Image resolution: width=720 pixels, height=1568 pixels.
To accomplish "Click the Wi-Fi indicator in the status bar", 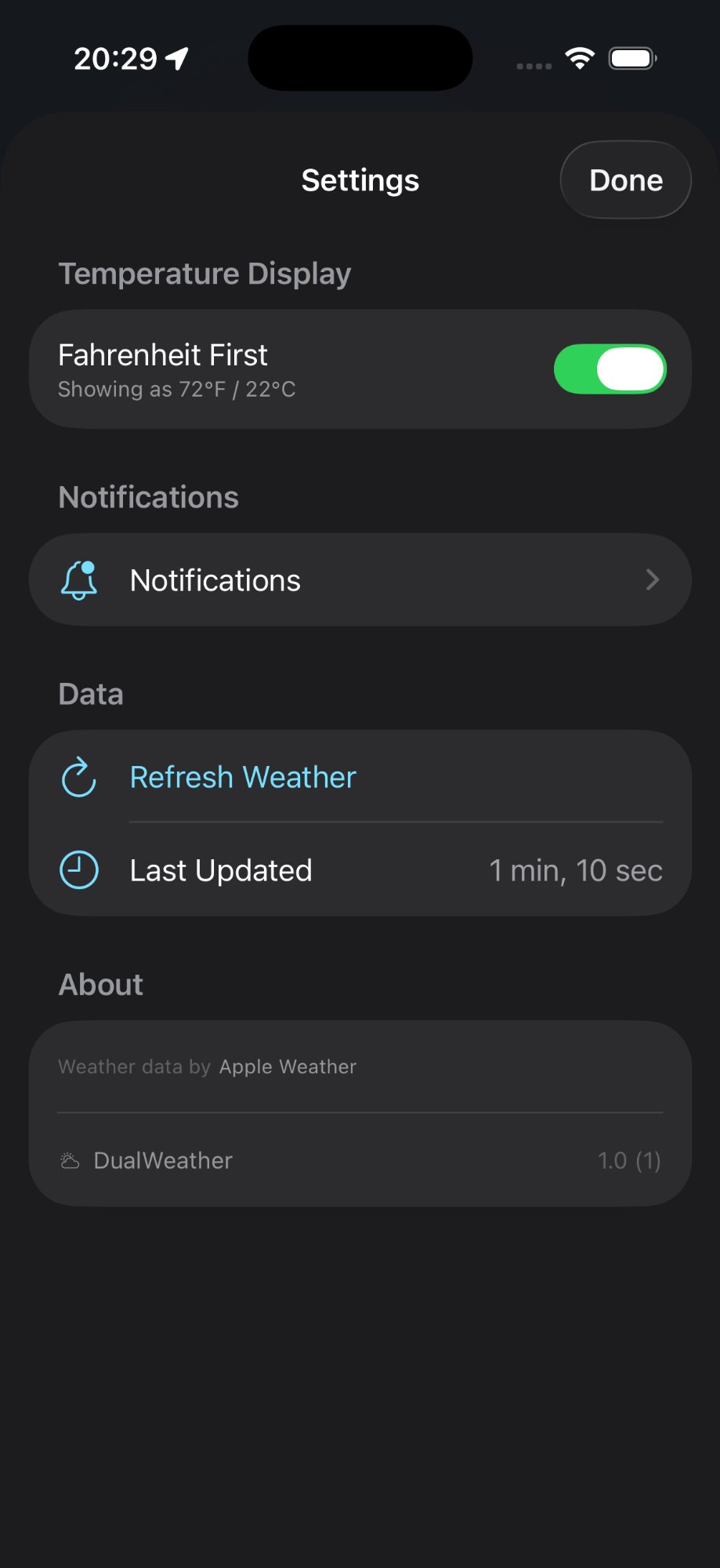I will (x=578, y=58).
